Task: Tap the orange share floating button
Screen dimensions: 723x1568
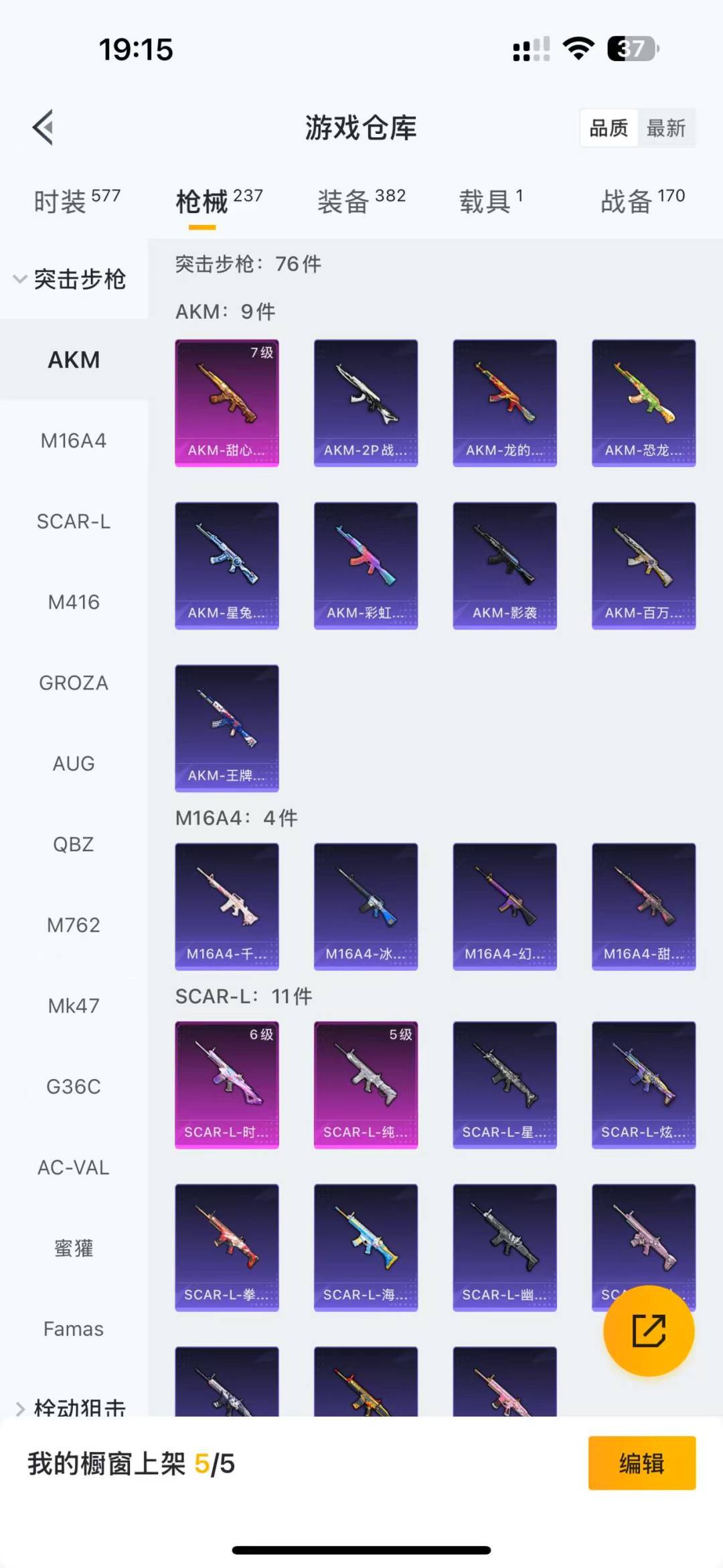Action: tap(649, 1330)
